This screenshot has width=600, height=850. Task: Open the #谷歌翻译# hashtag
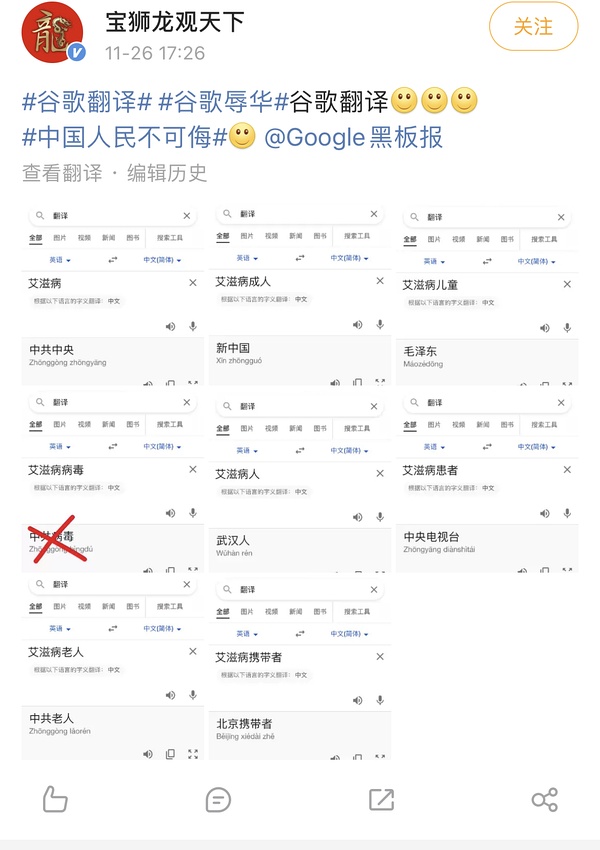tap(87, 101)
